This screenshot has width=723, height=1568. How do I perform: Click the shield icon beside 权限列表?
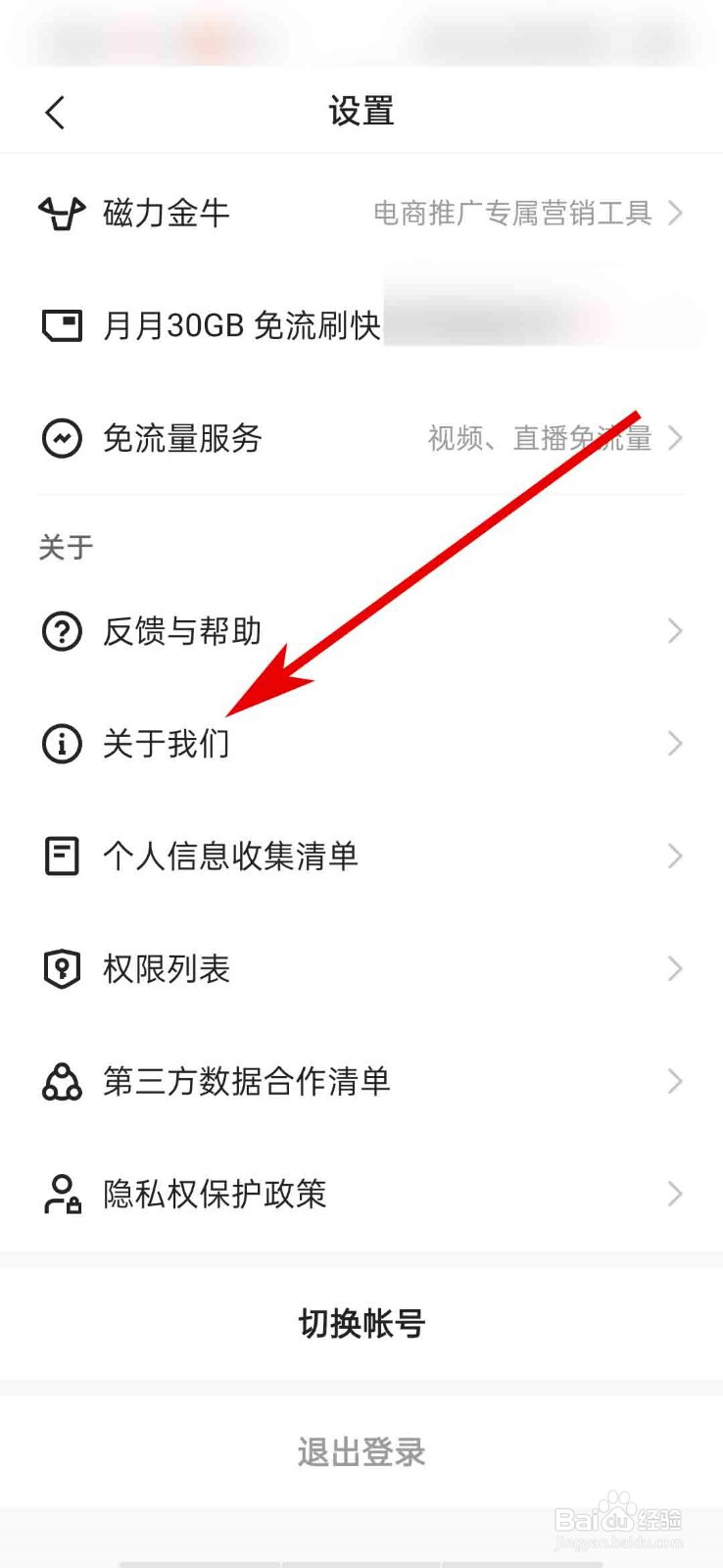[62, 968]
